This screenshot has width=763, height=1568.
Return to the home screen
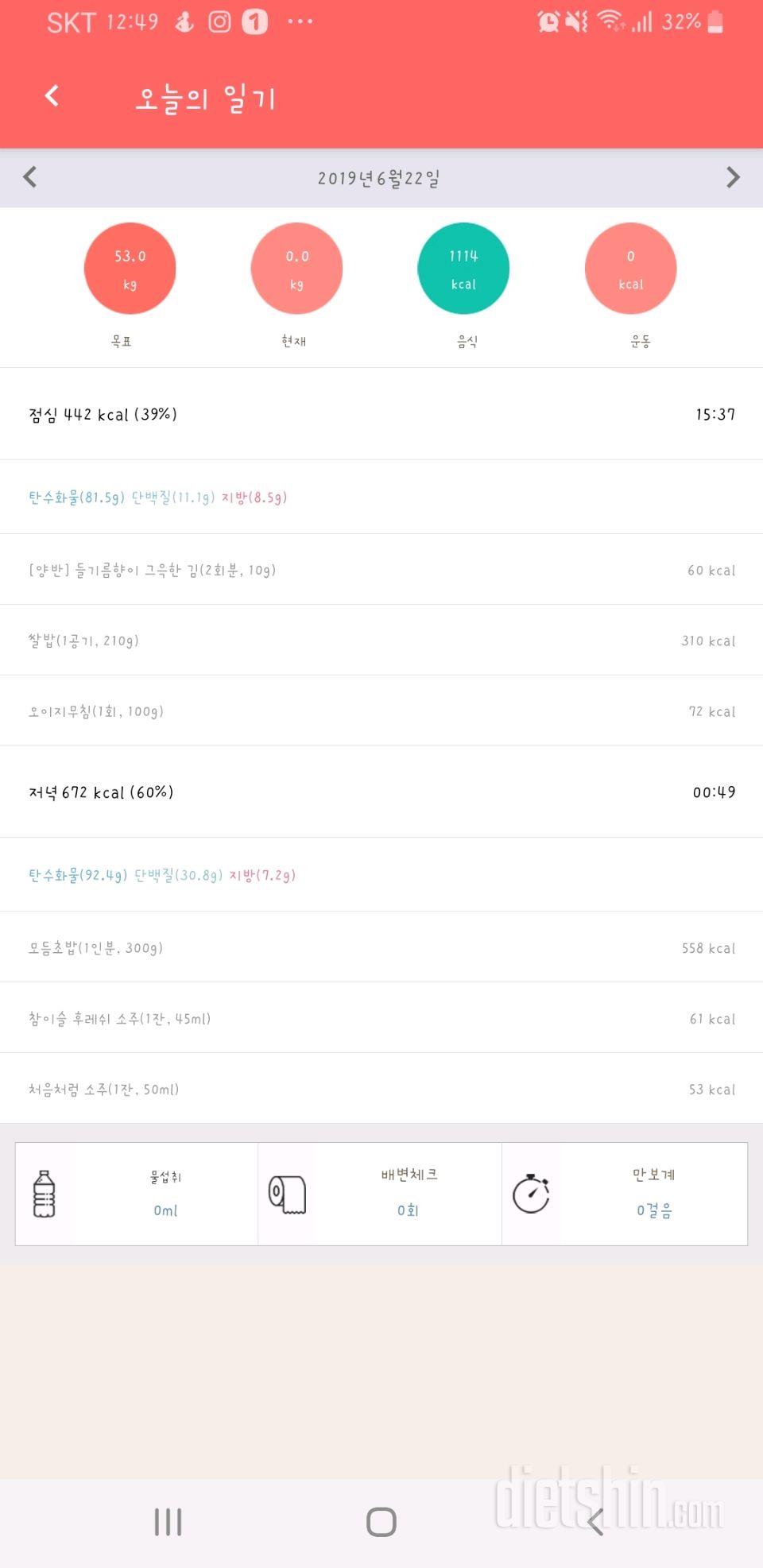pyautogui.click(x=381, y=1521)
